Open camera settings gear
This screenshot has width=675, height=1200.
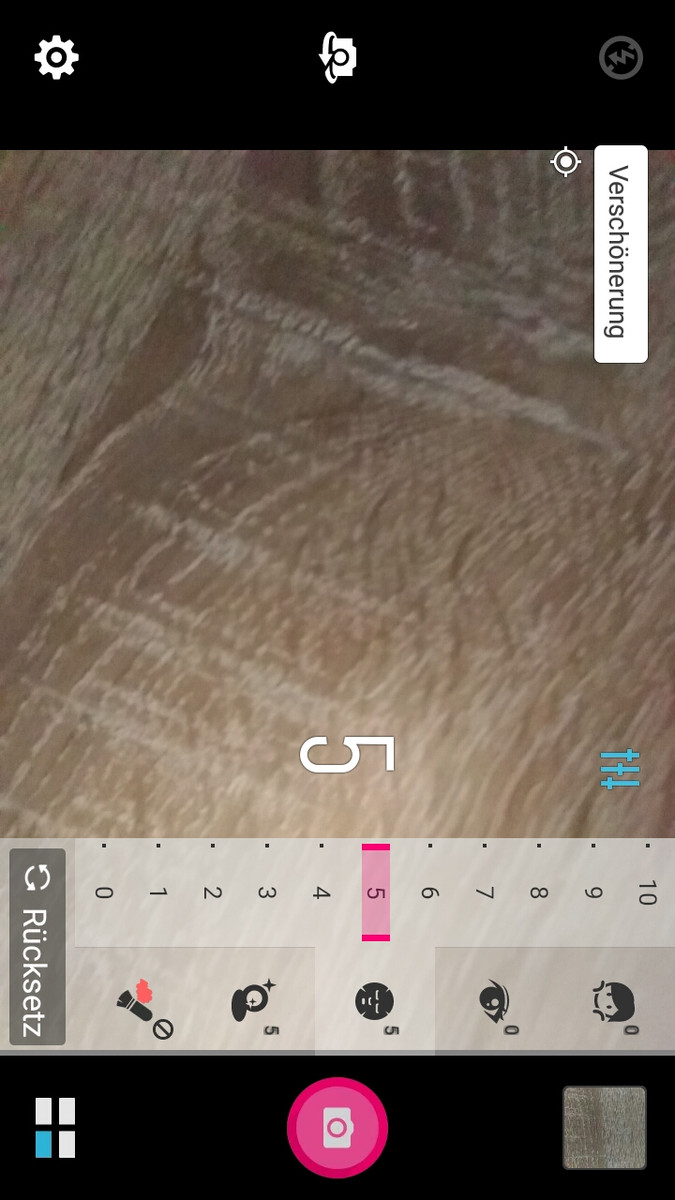pyautogui.click(x=57, y=58)
